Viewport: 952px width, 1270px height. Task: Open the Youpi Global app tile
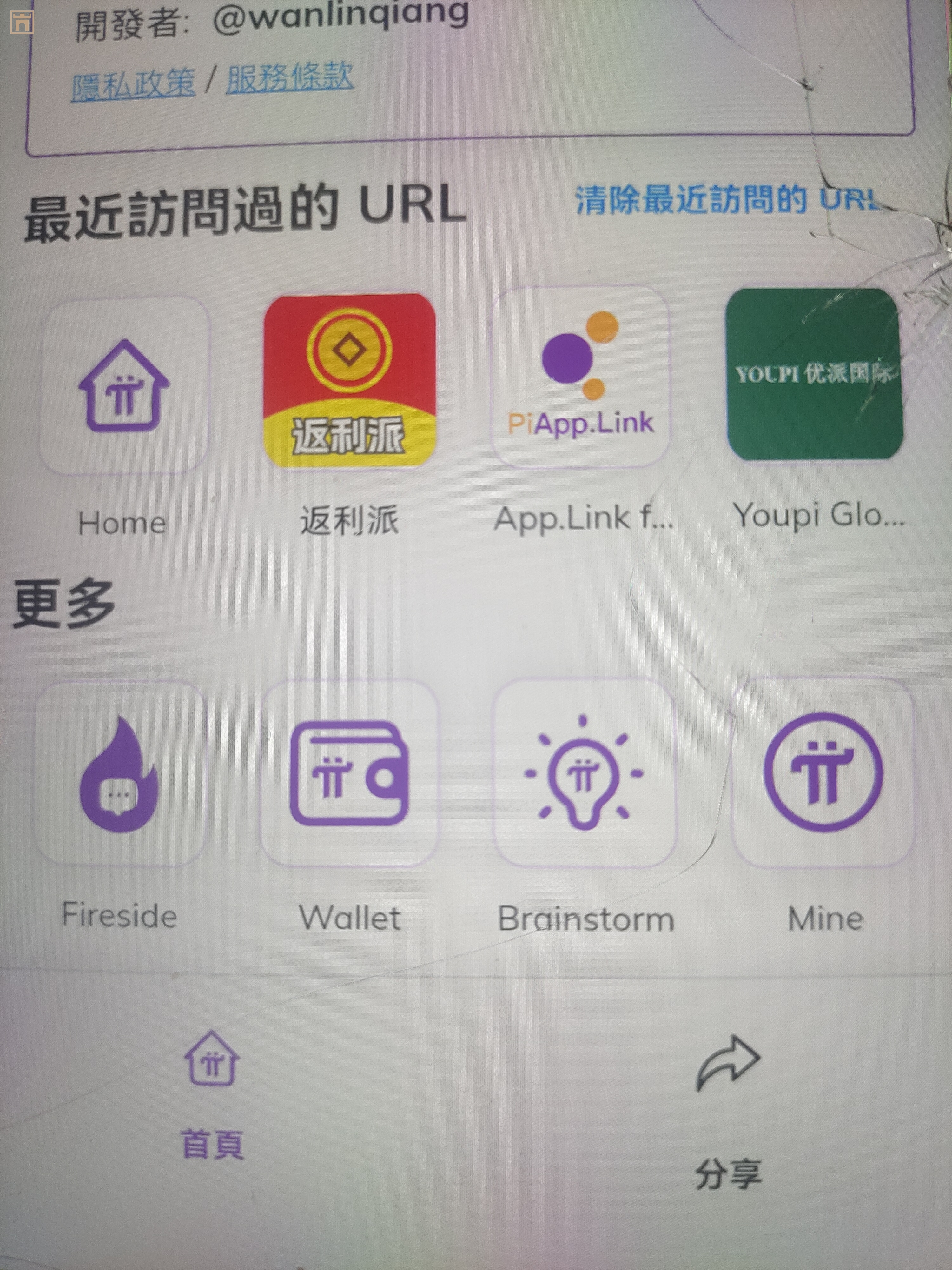pos(813,374)
